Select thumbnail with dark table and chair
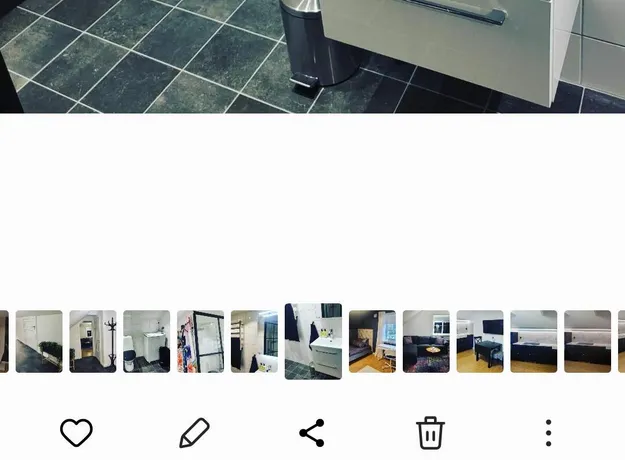This screenshot has width=625, height=460. tap(480, 342)
